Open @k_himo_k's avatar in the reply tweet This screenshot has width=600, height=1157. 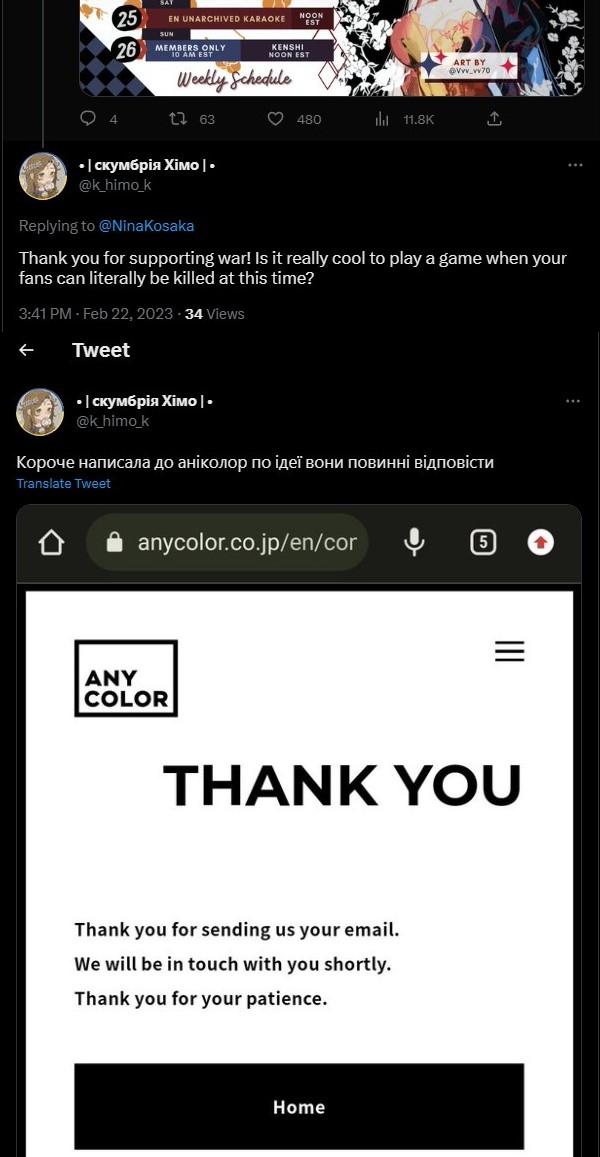tap(43, 177)
